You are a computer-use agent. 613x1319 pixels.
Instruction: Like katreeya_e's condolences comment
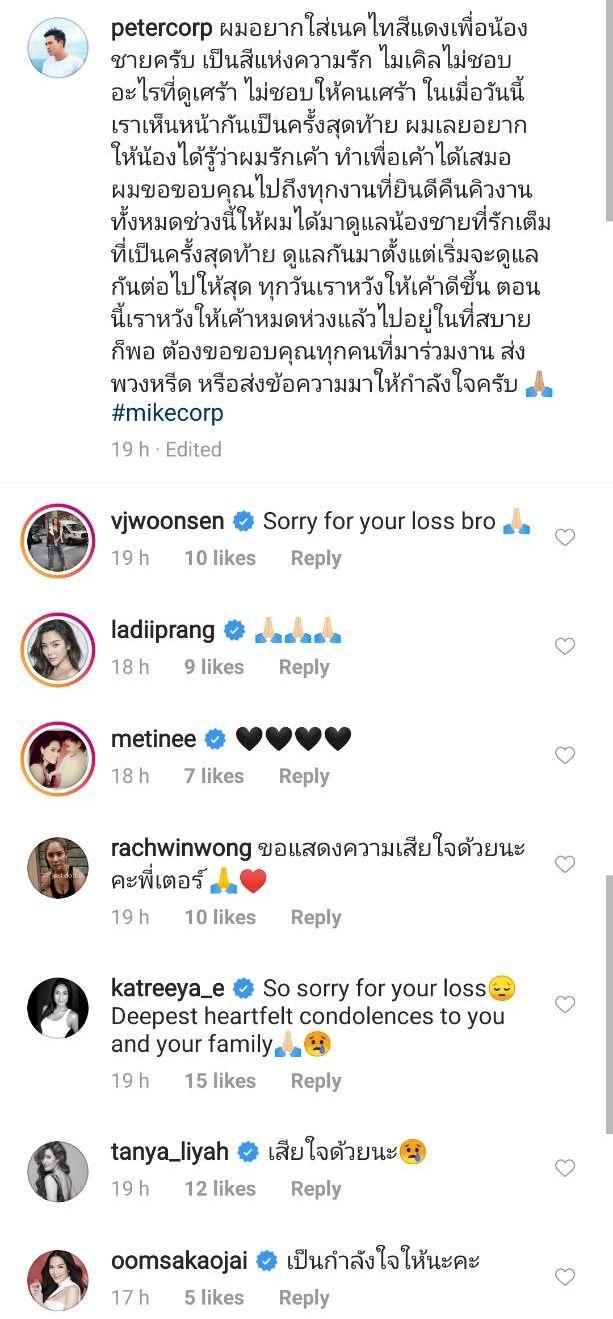click(x=565, y=1004)
